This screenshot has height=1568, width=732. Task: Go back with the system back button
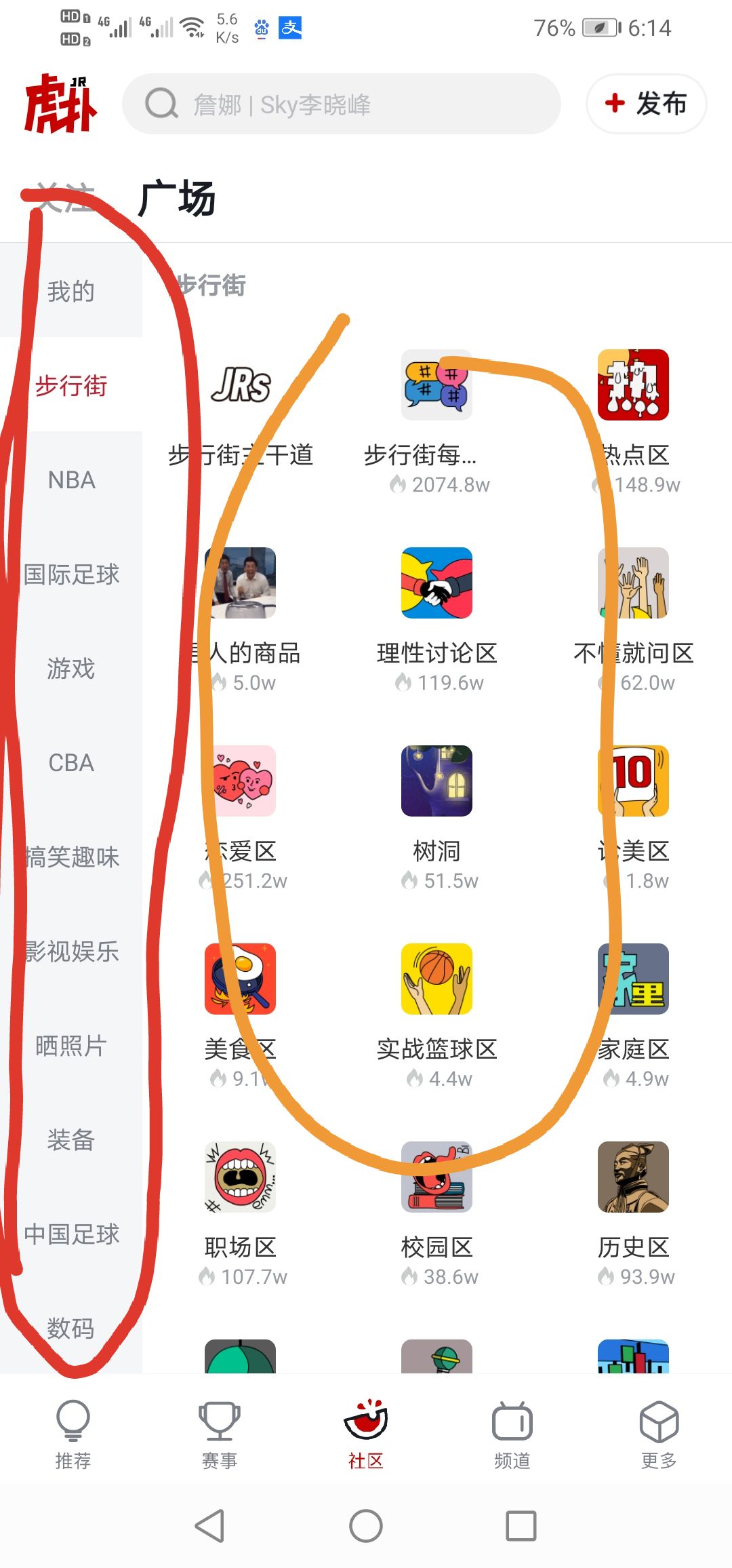(209, 1526)
